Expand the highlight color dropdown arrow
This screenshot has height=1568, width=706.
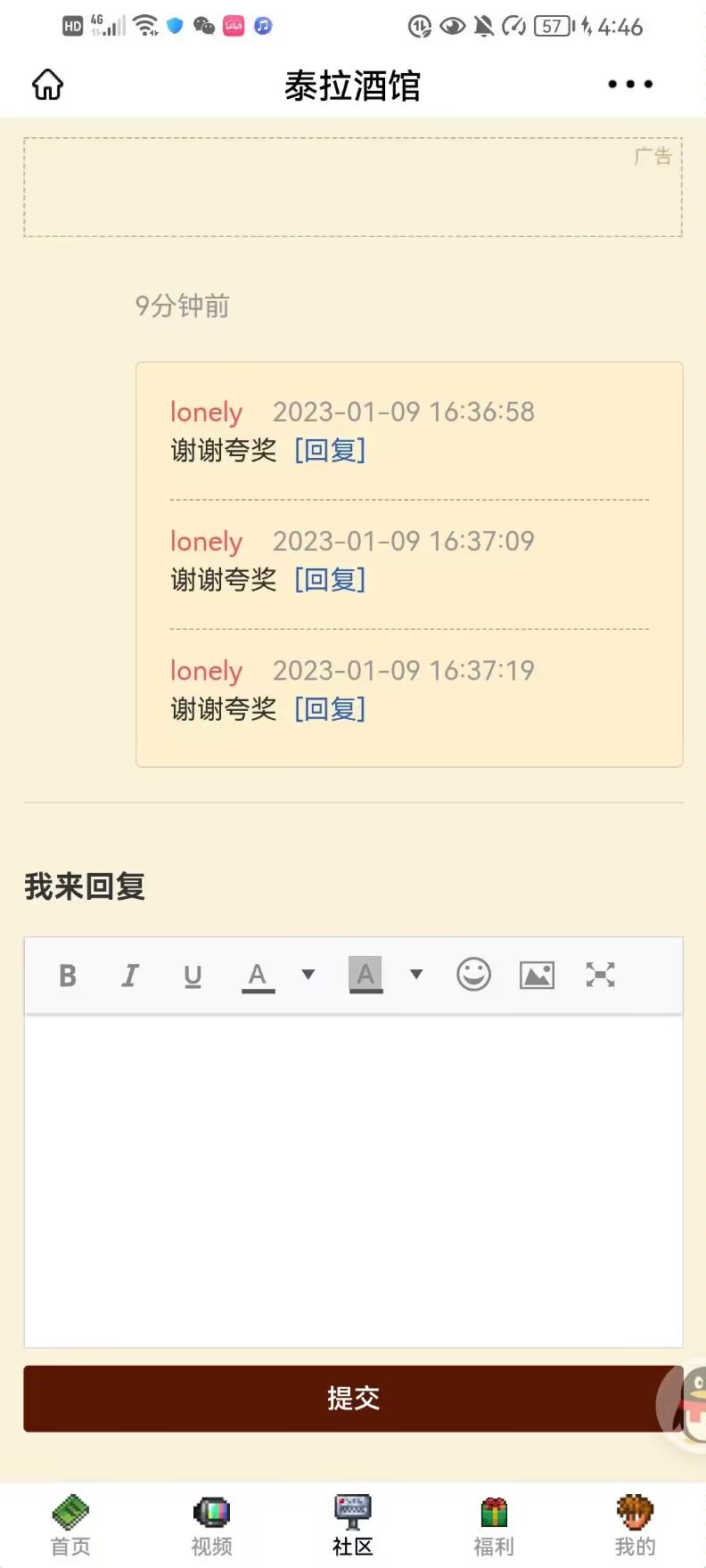pyautogui.click(x=416, y=975)
